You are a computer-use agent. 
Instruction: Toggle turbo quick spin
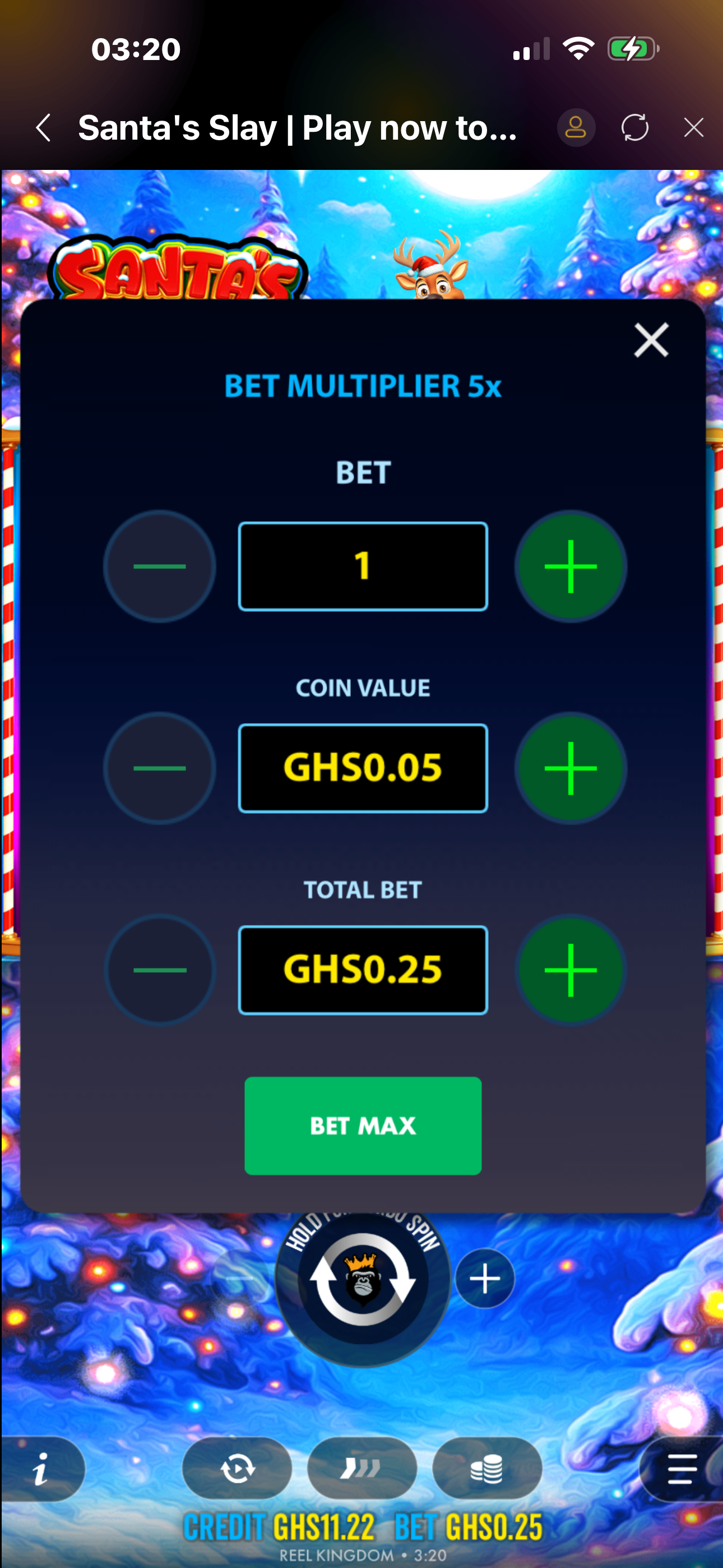coord(362,1469)
